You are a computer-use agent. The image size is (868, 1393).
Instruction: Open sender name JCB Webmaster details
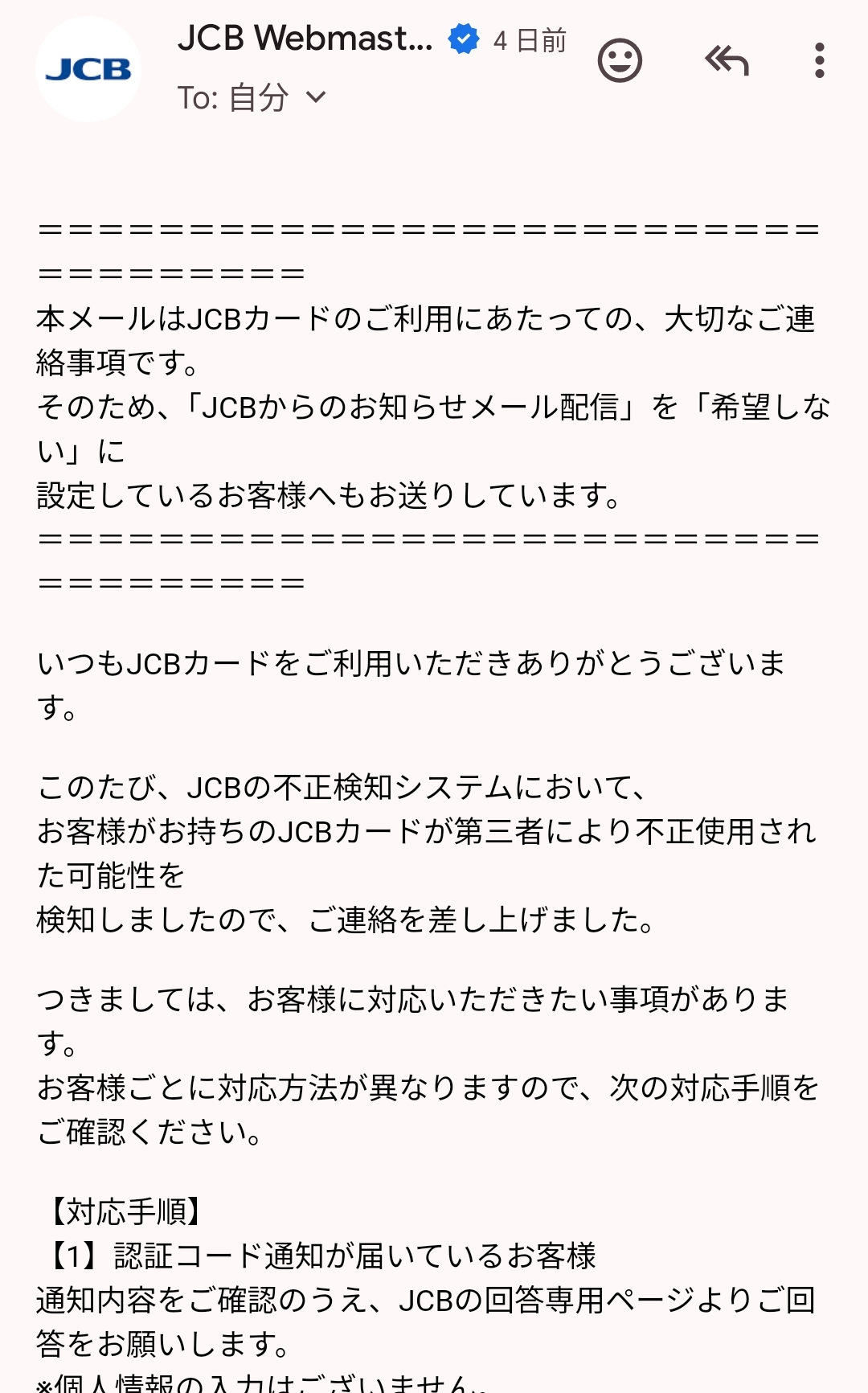click(305, 38)
